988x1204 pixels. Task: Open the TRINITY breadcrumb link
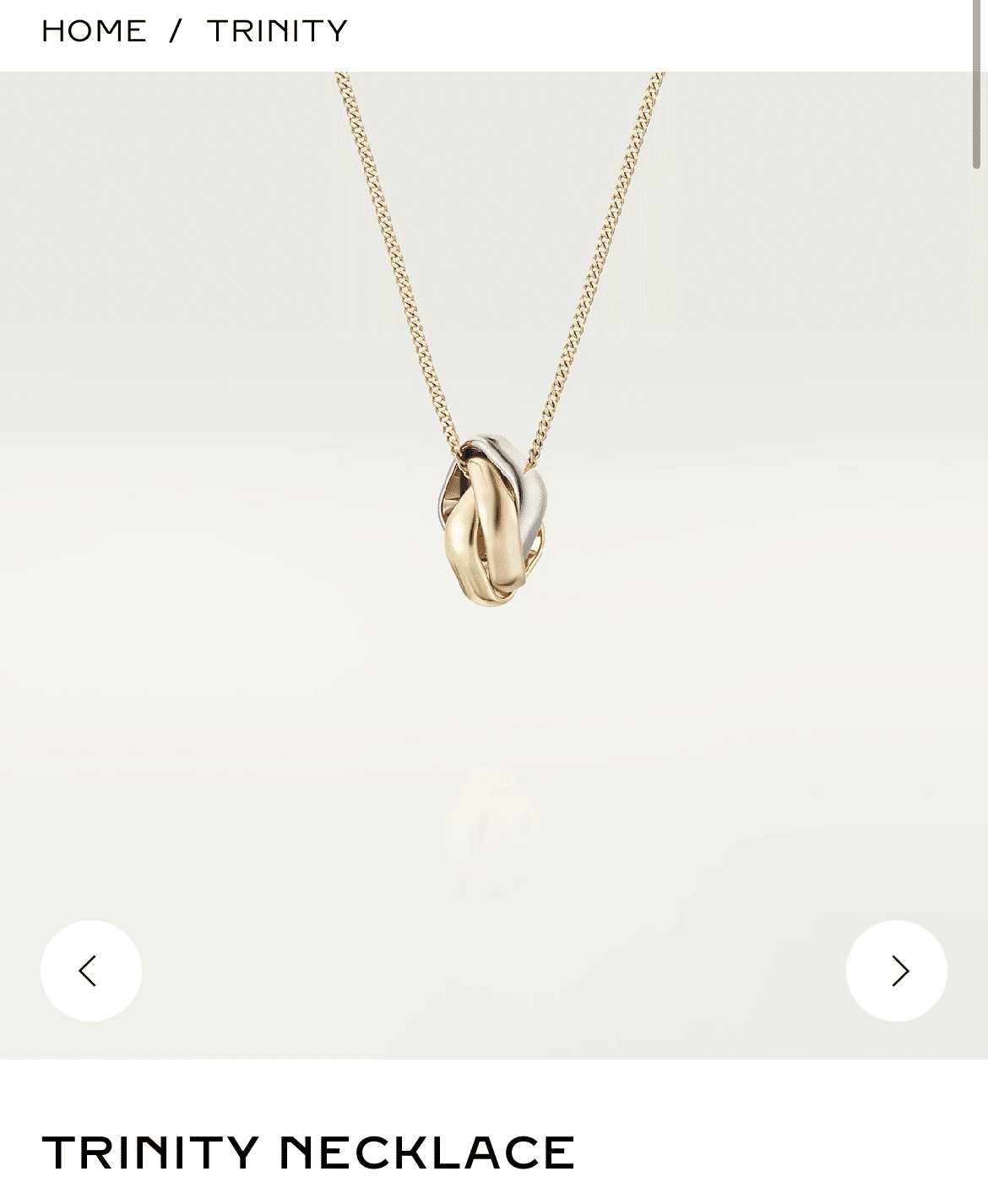tap(277, 31)
